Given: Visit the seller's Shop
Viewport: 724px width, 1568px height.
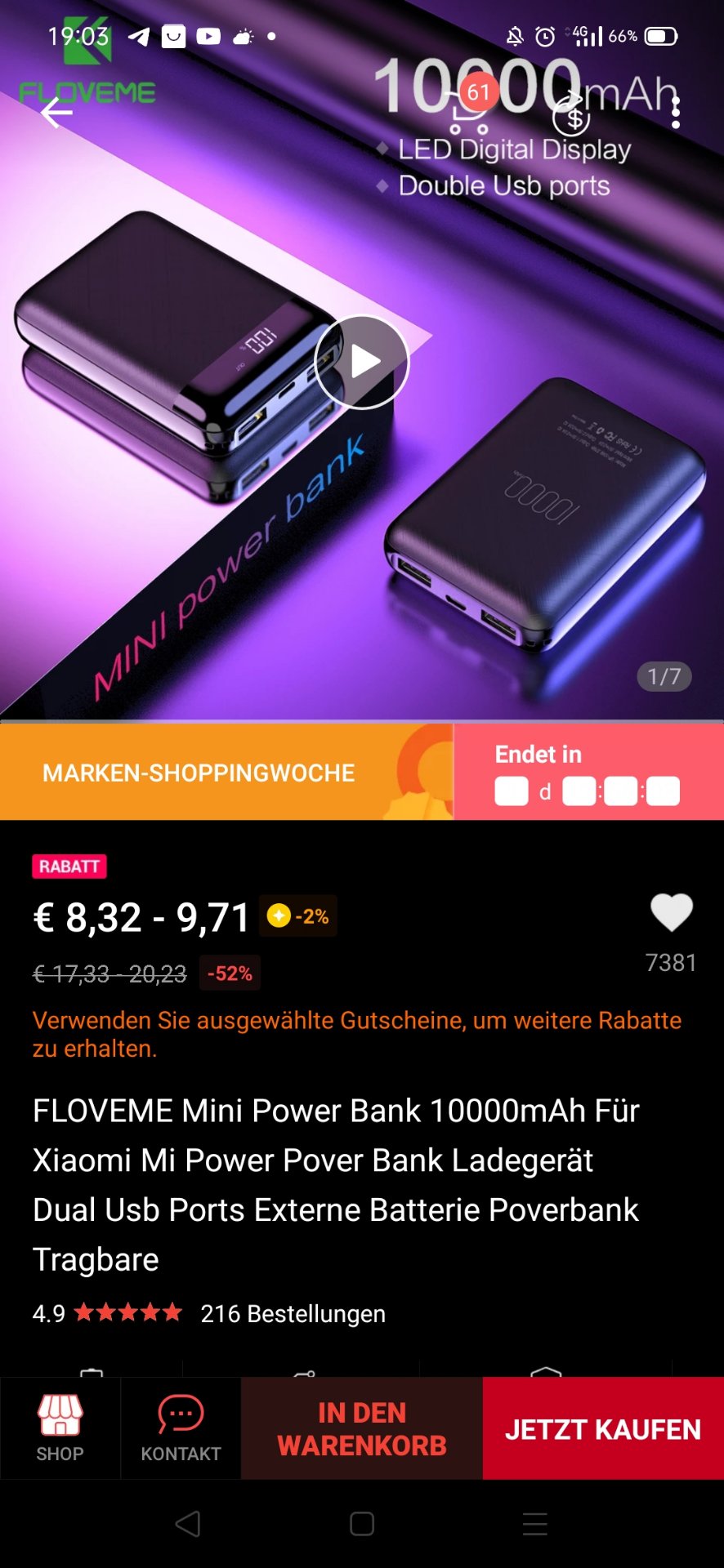Looking at the screenshot, I should [60, 1428].
